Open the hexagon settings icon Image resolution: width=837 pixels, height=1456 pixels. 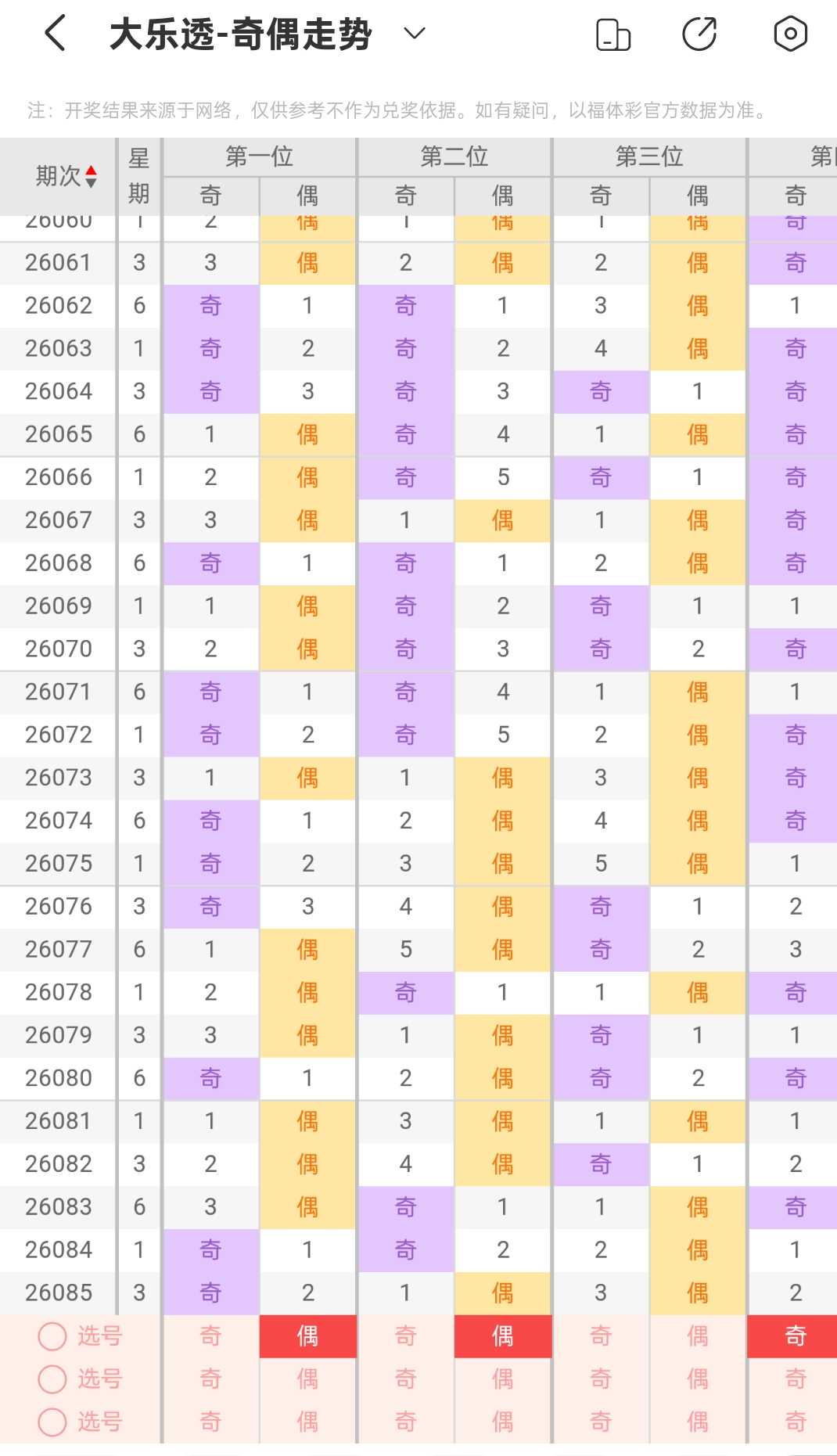pyautogui.click(x=790, y=34)
